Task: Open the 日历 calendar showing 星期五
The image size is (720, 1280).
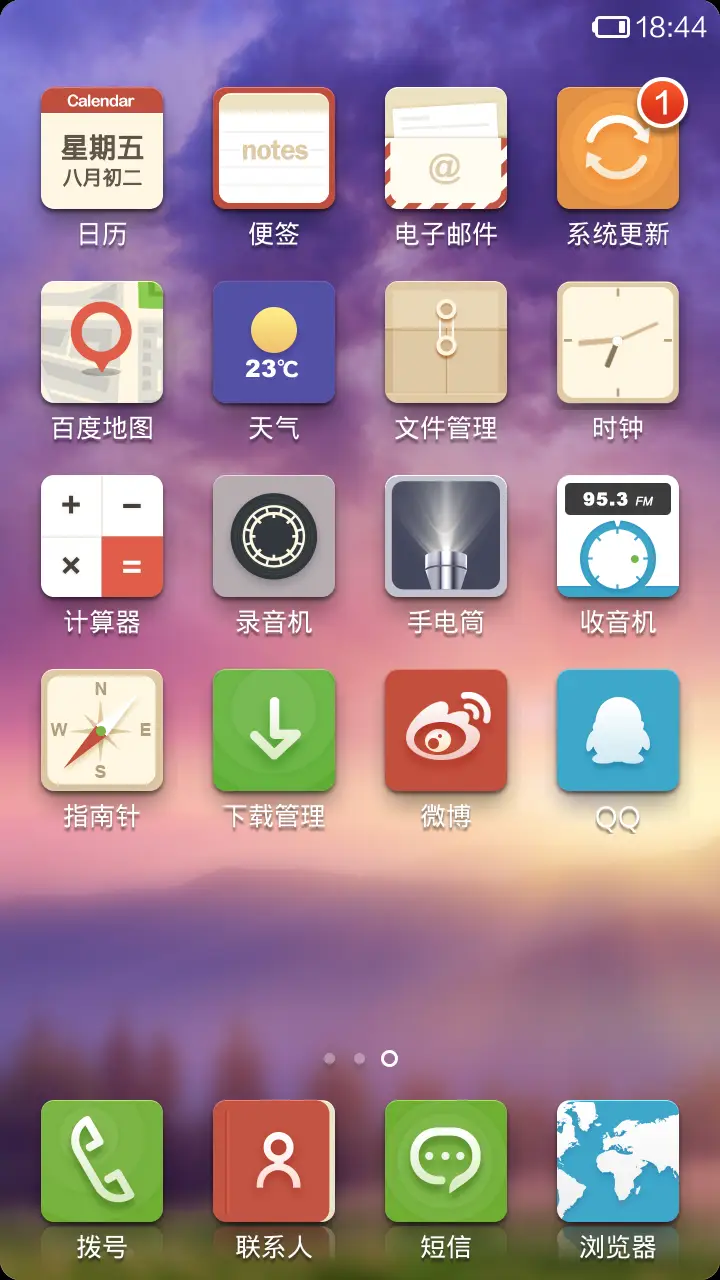Action: pyautogui.click(x=102, y=149)
